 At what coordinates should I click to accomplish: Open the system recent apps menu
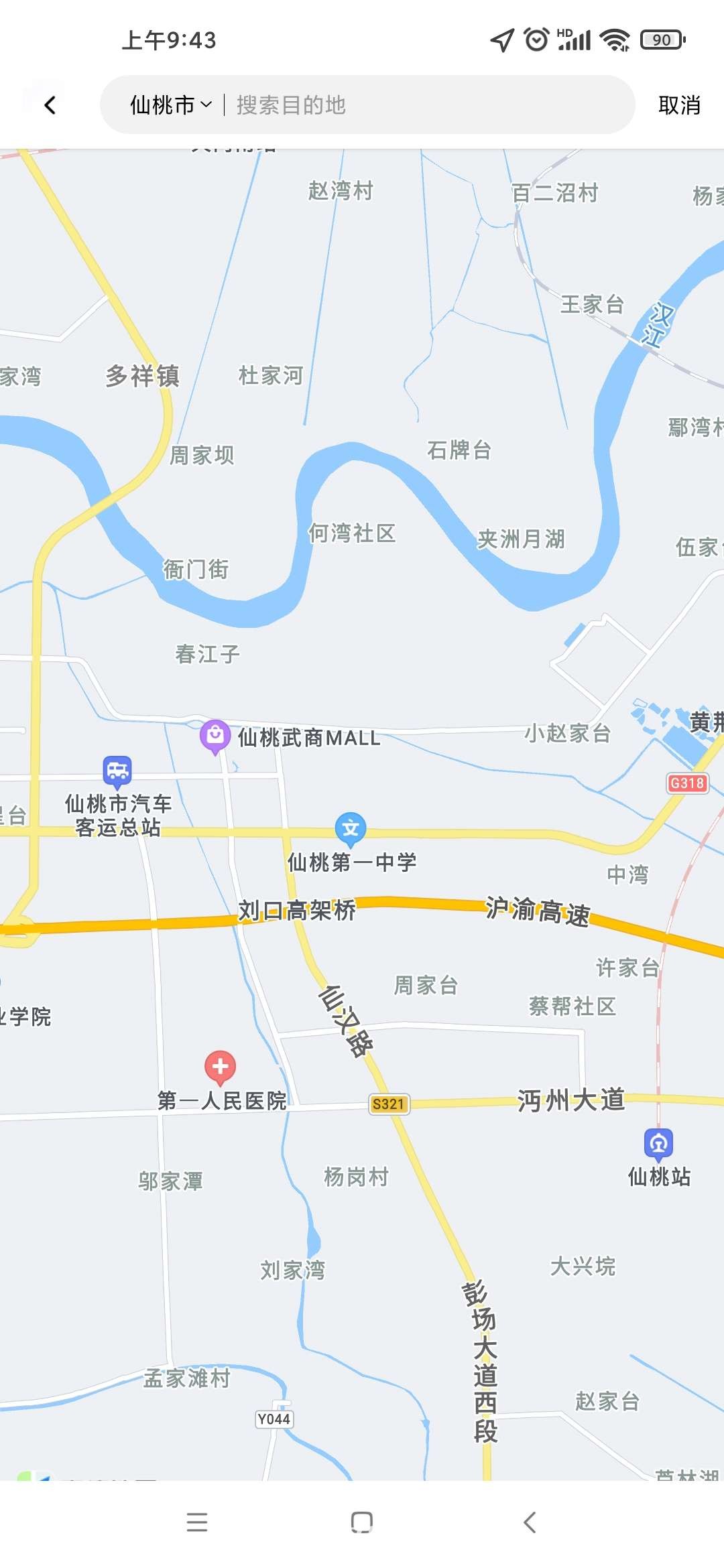[x=196, y=1522]
